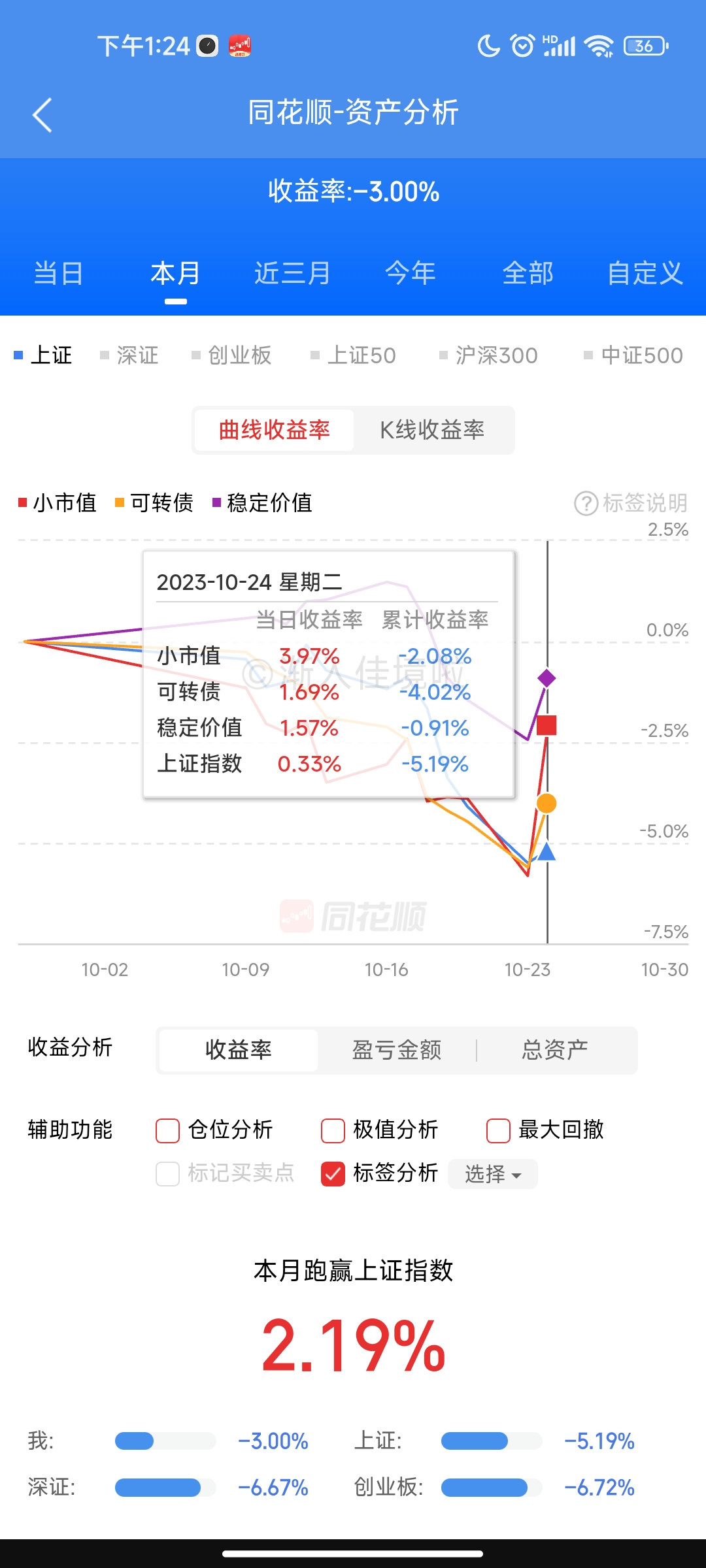Switch earnings analysis to 总资产
The image size is (706, 1568).
coord(554,1050)
